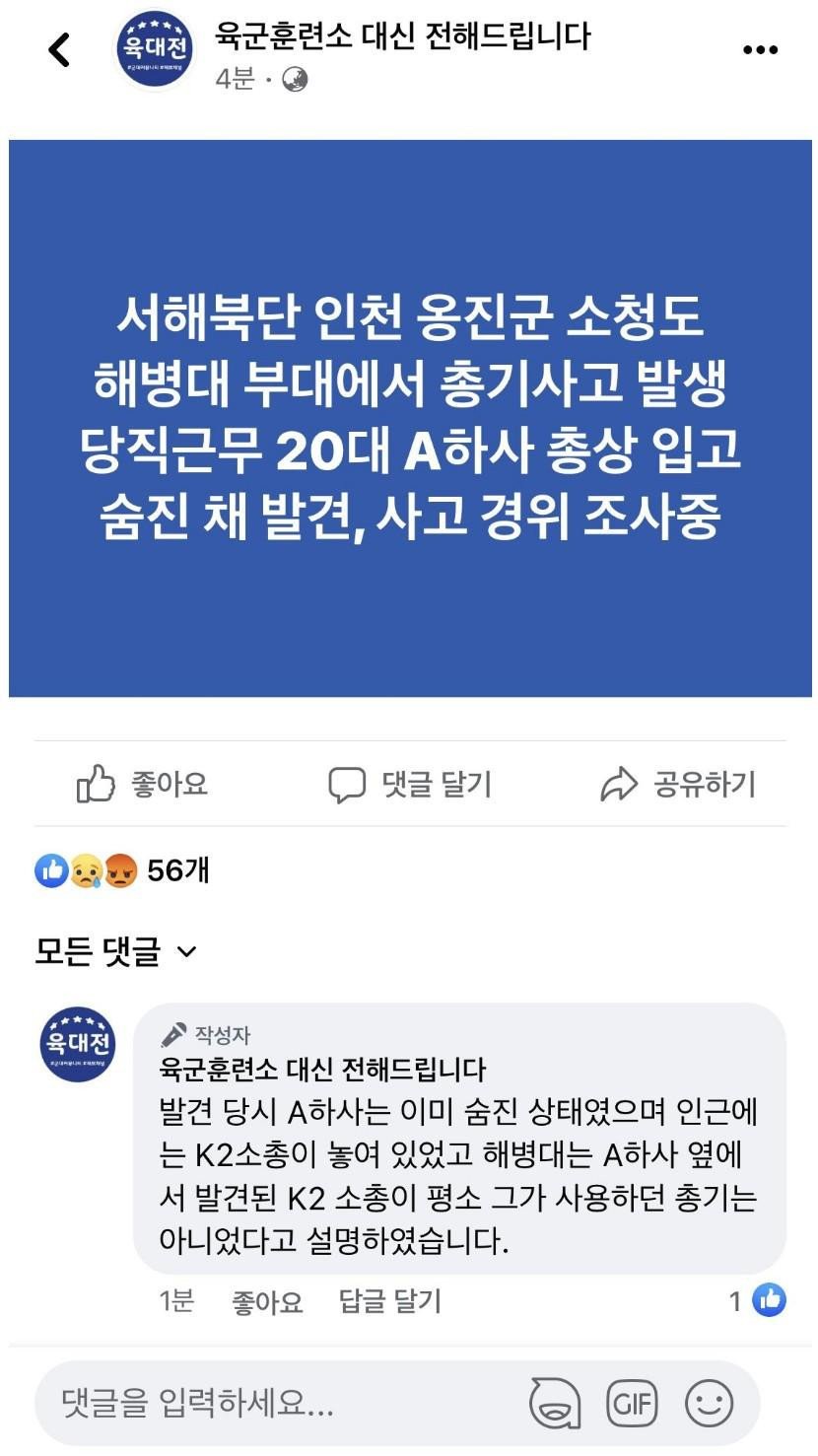Screen dimensions: 818x1456
Task: Open the sticker picker icon
Action: point(555,1403)
